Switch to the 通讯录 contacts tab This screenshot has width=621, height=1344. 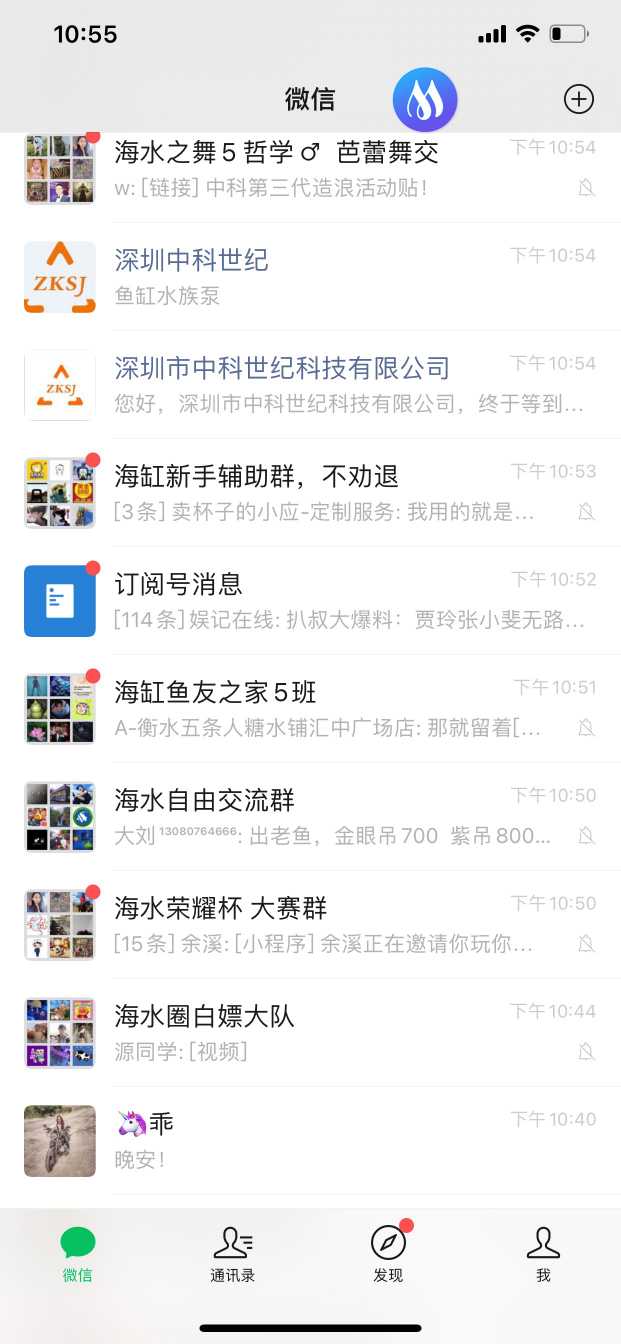(233, 1255)
